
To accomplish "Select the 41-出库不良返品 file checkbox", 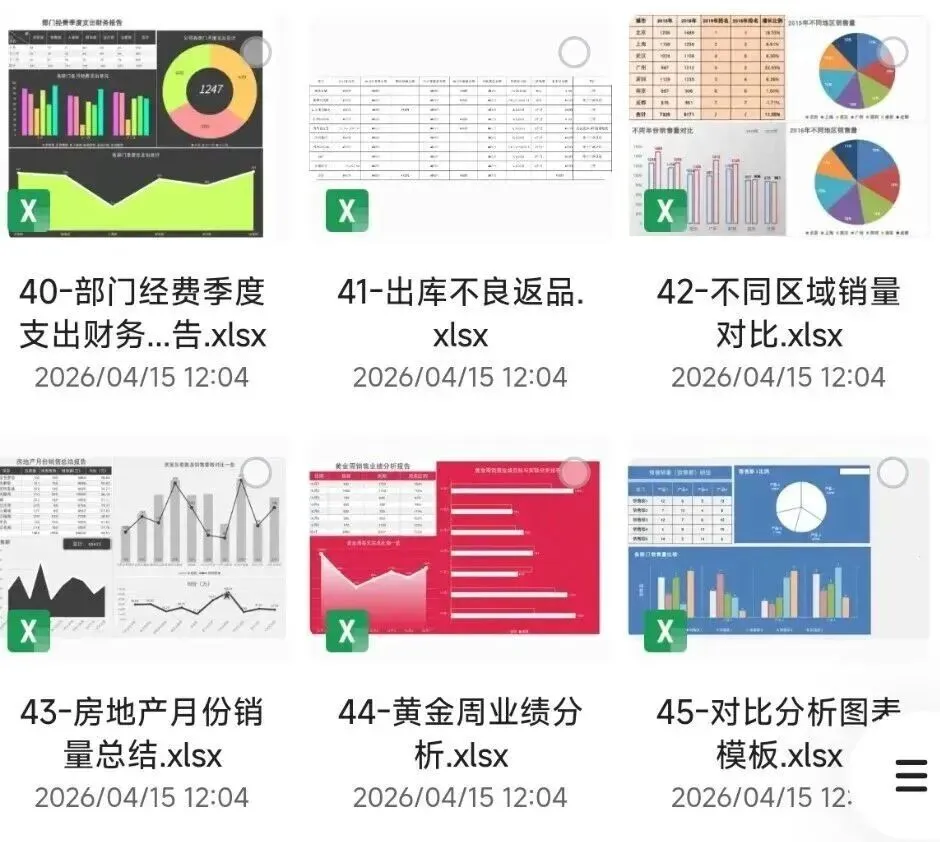I will pos(574,53).
